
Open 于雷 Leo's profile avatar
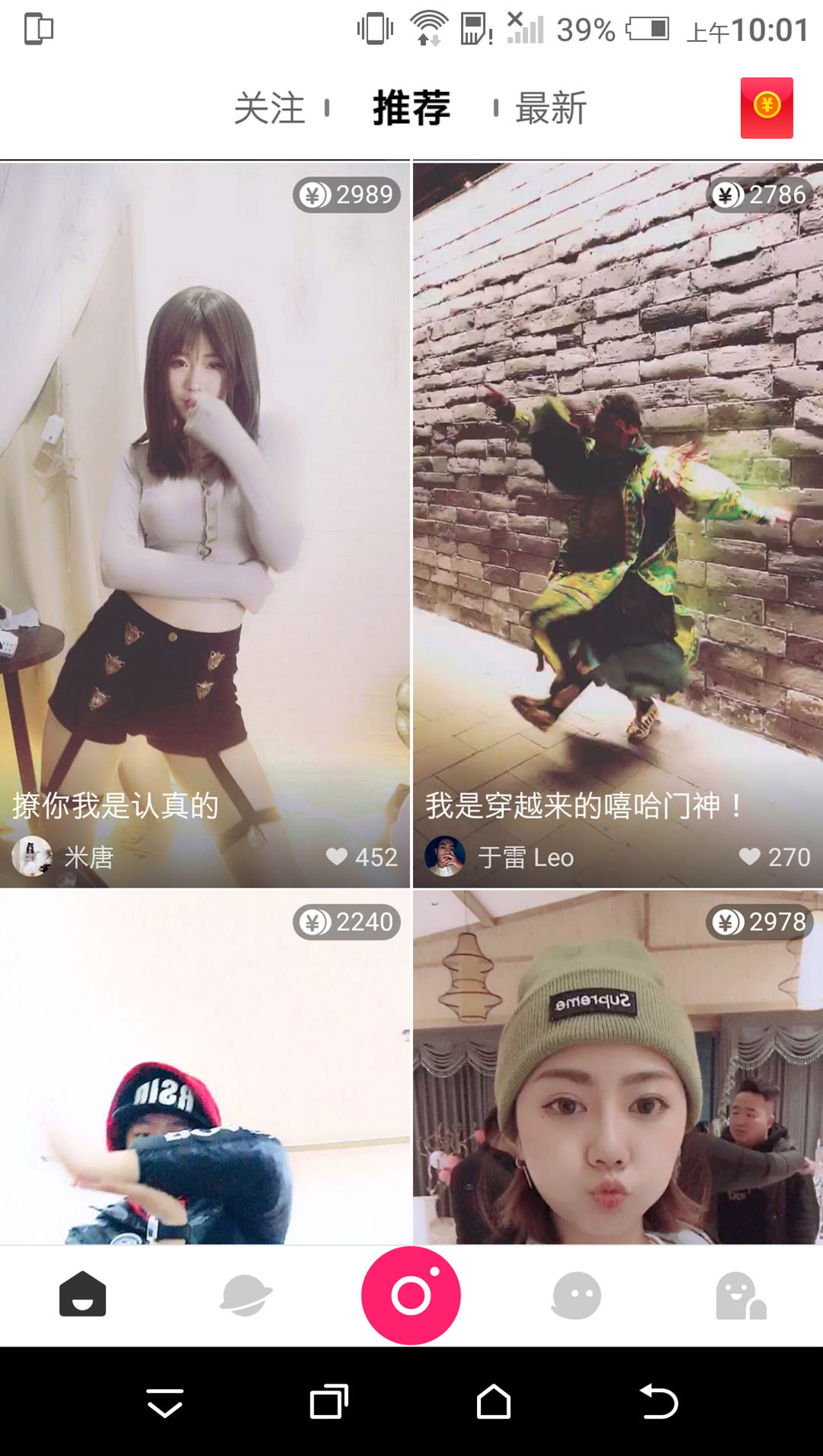445,857
